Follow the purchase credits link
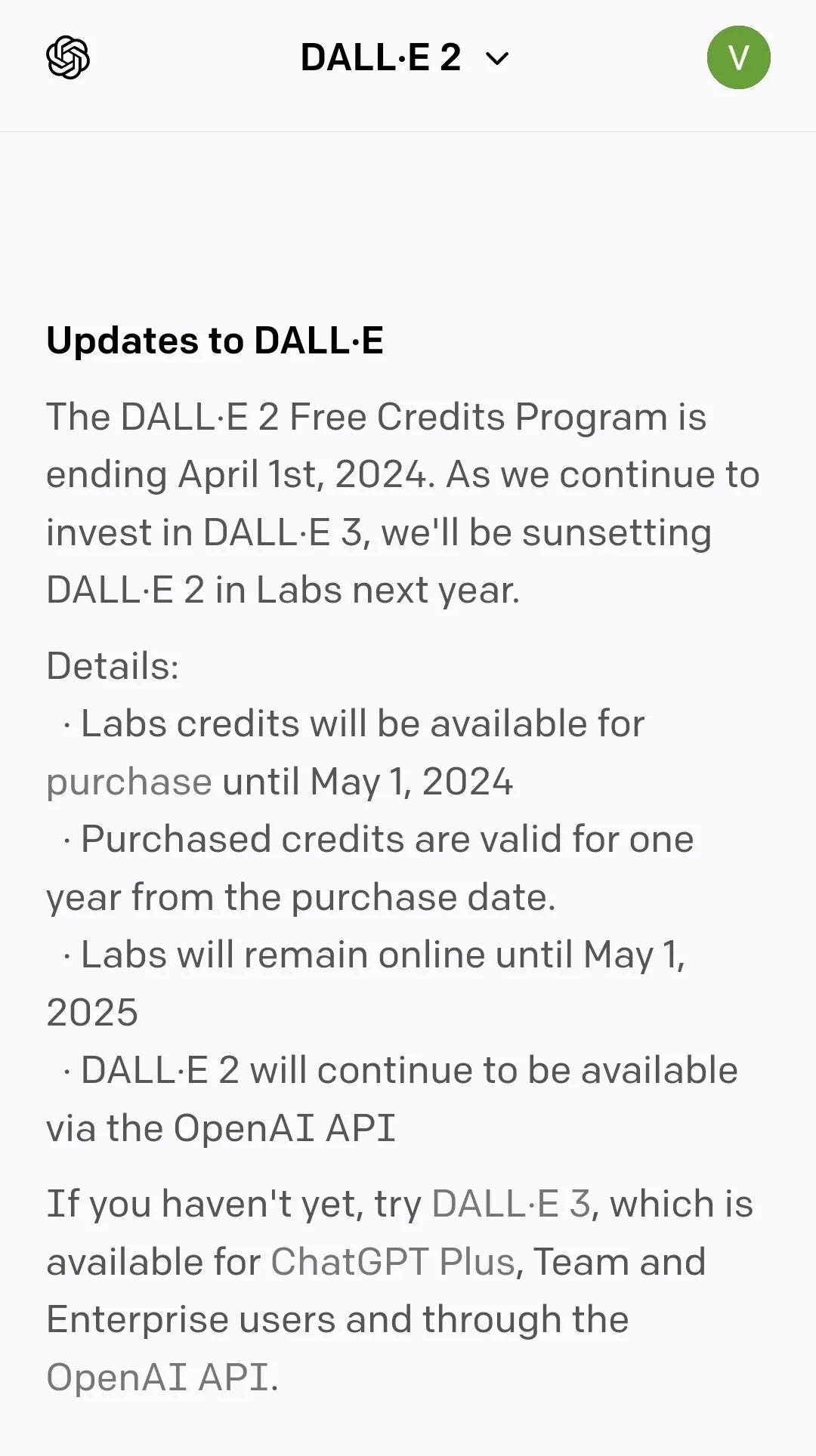Viewport: 816px width, 1456px height. [x=129, y=782]
